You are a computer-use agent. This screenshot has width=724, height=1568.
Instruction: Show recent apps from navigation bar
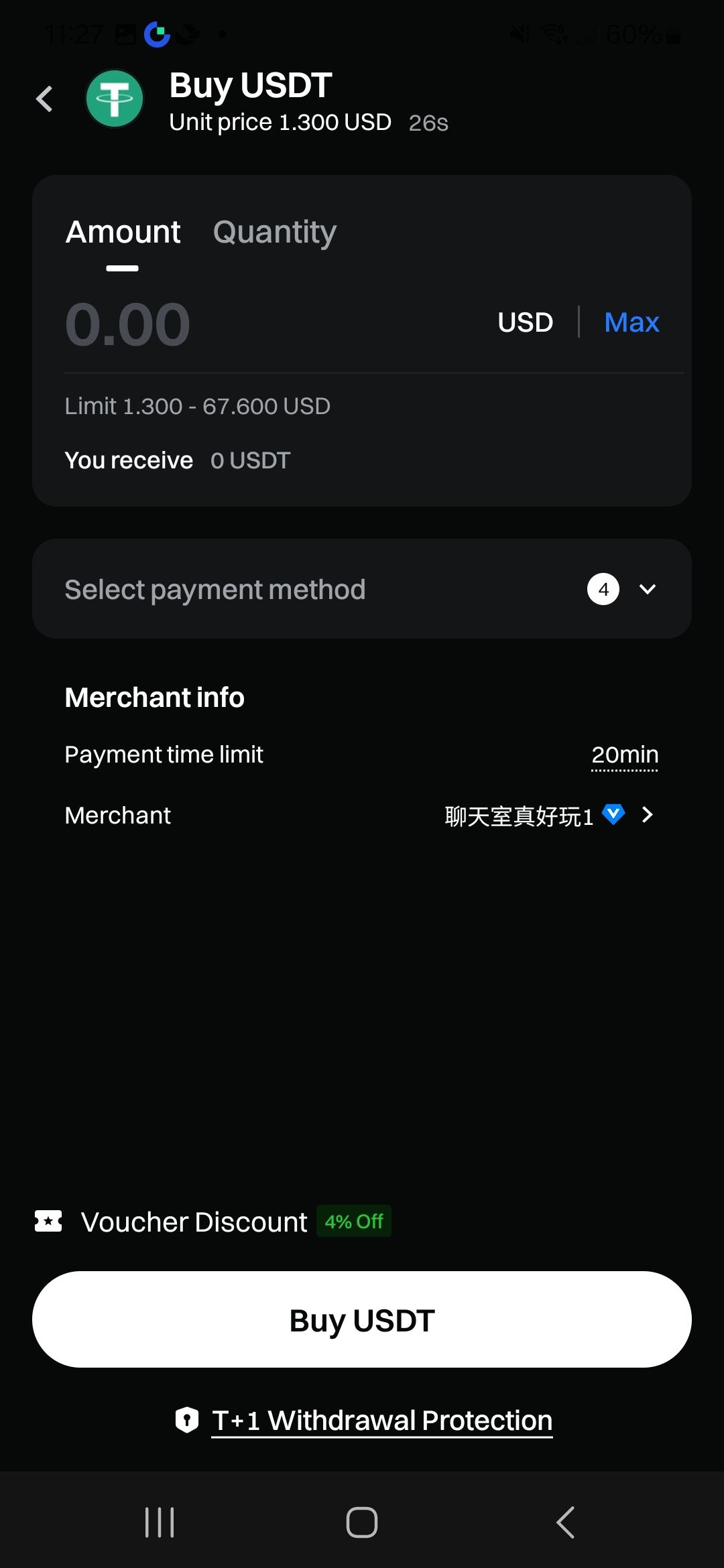pos(160,1522)
